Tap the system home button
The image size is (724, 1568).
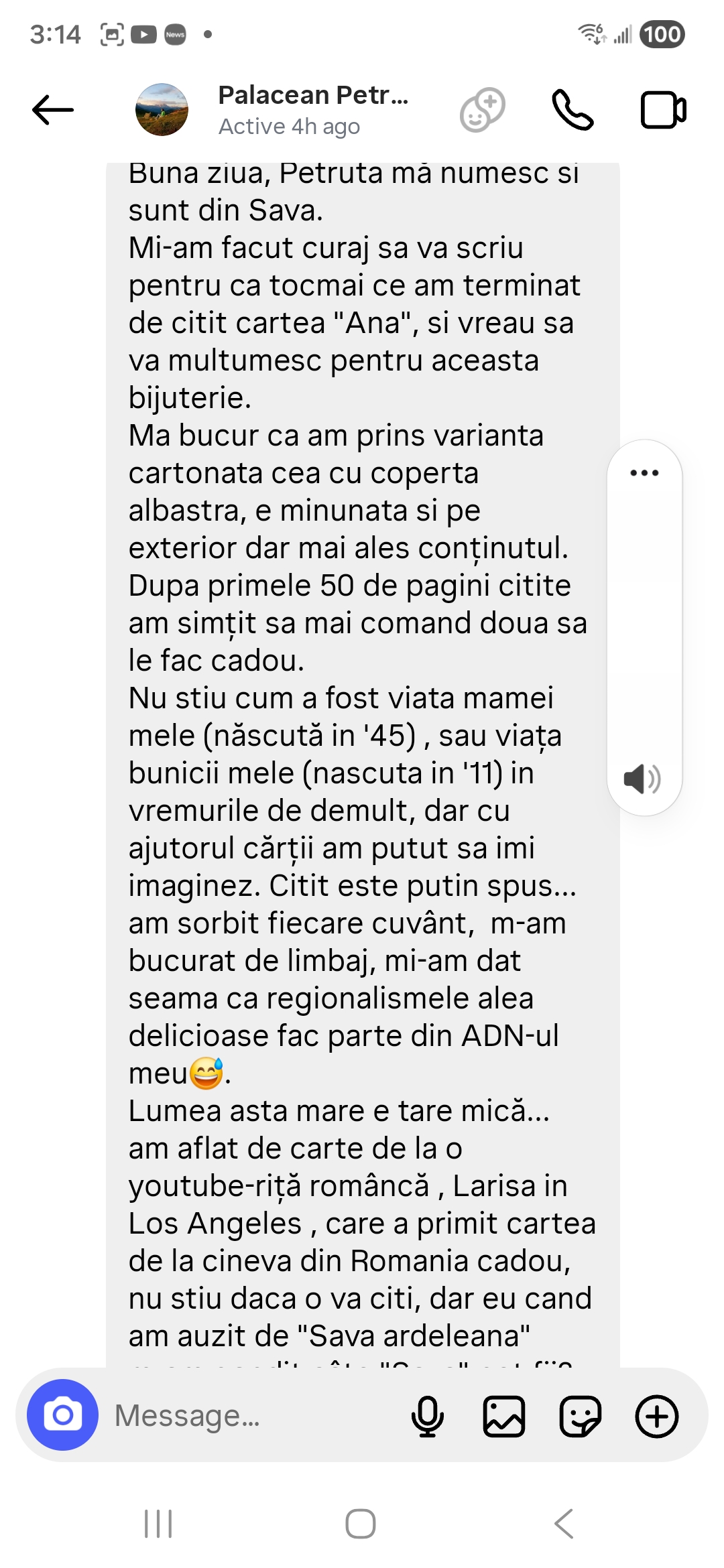tap(361, 1524)
